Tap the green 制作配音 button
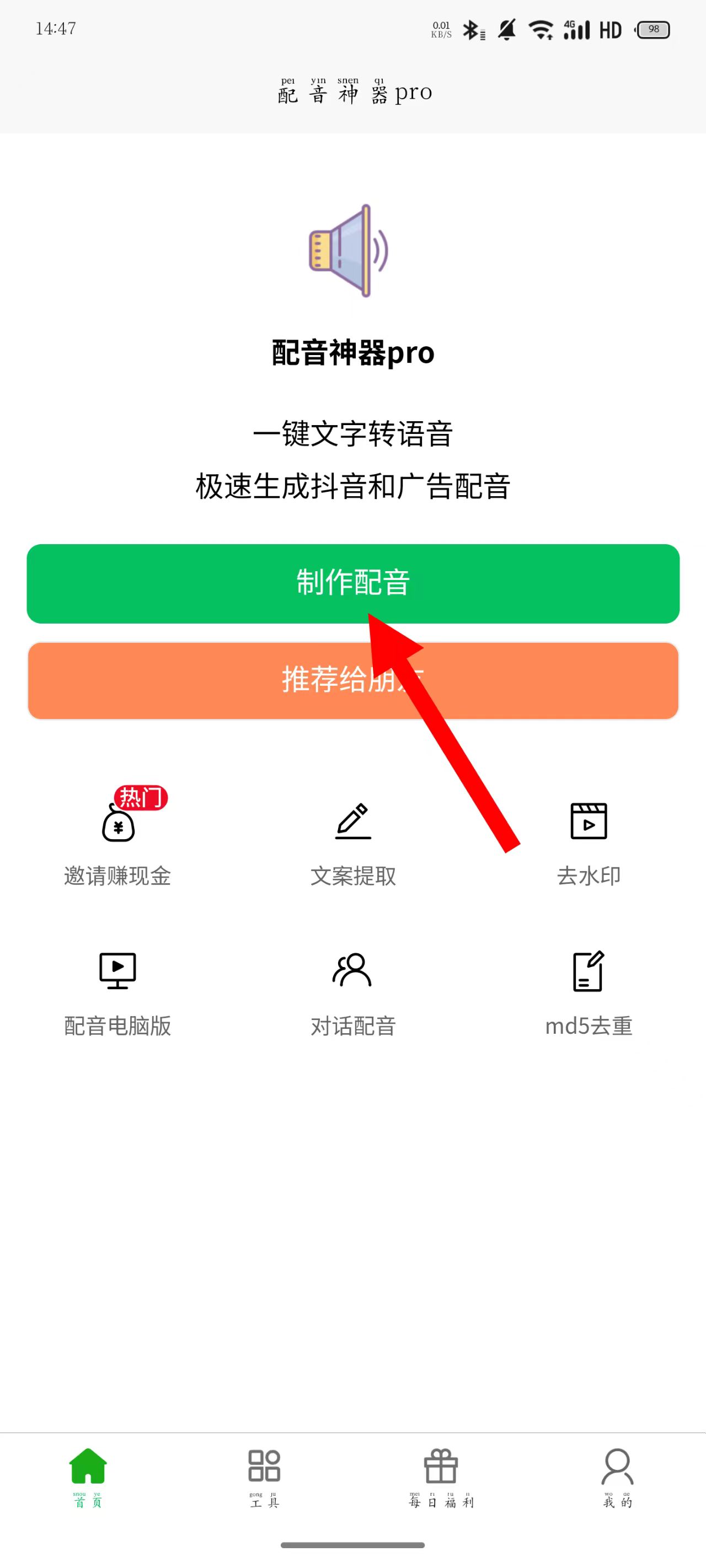 [352, 583]
